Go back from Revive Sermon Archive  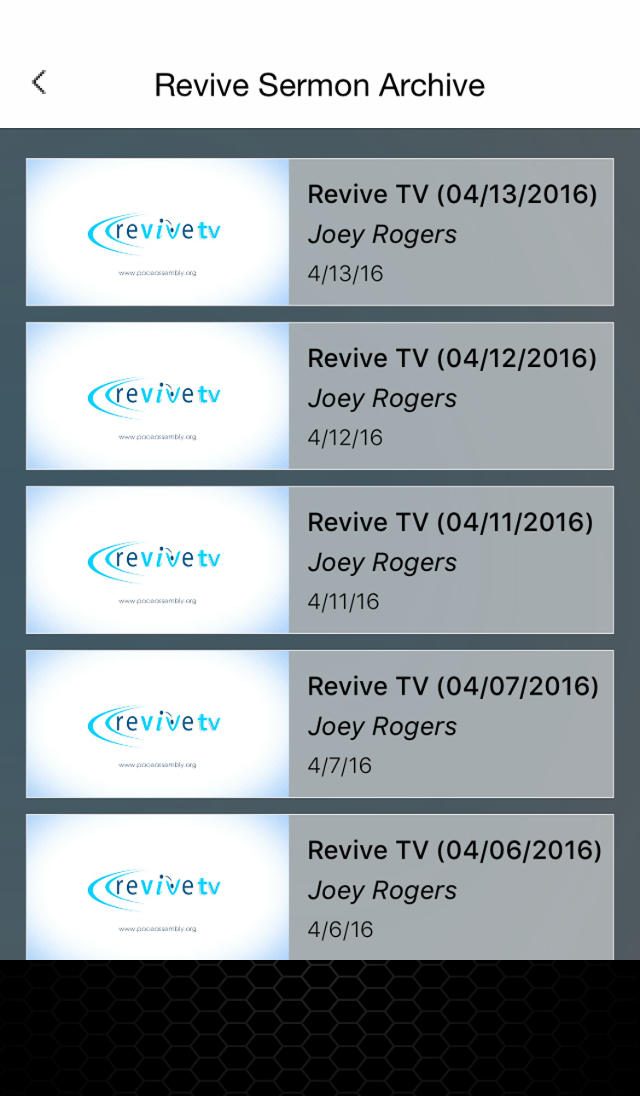click(39, 82)
